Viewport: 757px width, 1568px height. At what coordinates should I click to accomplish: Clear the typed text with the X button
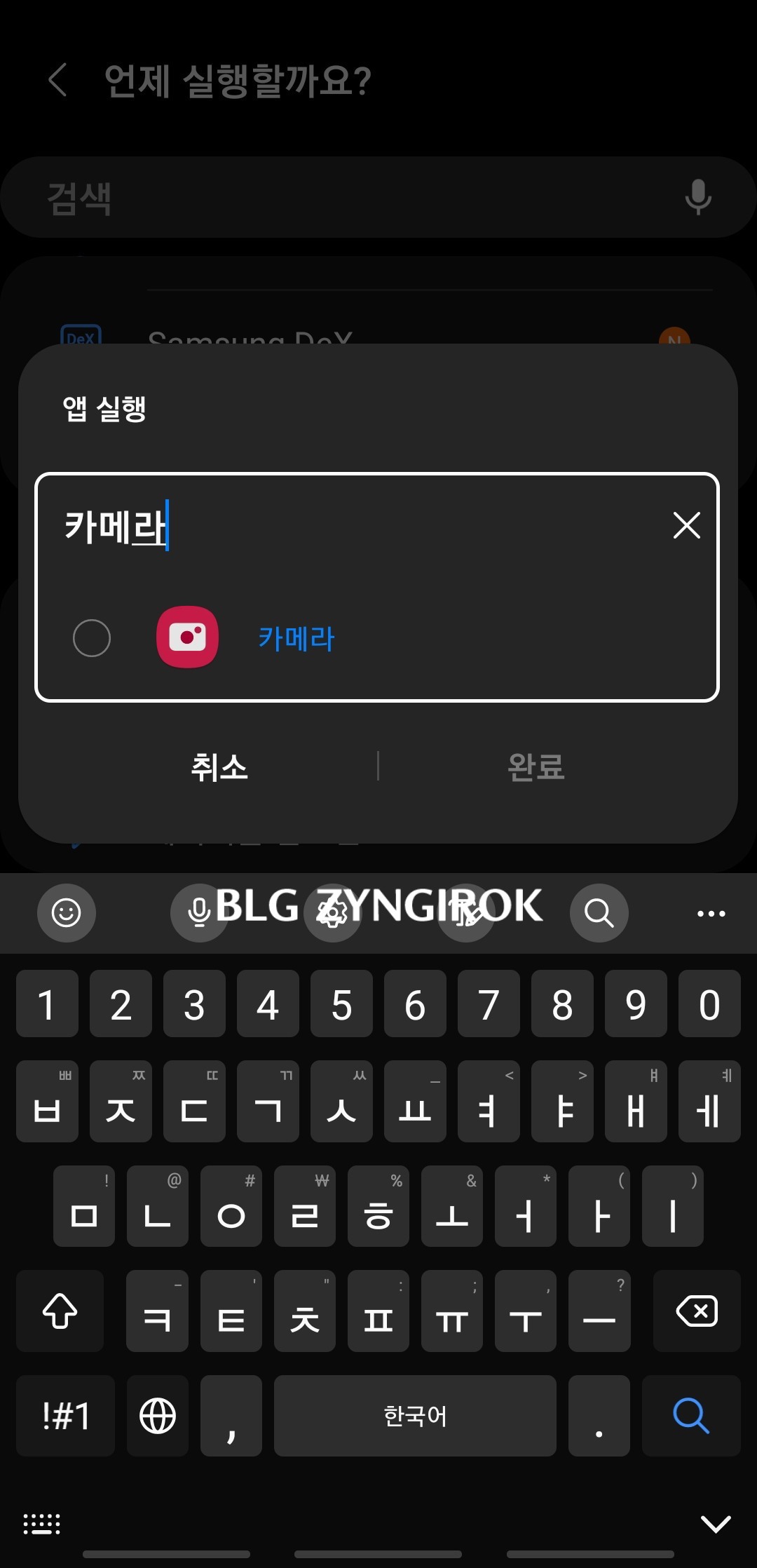click(x=686, y=525)
